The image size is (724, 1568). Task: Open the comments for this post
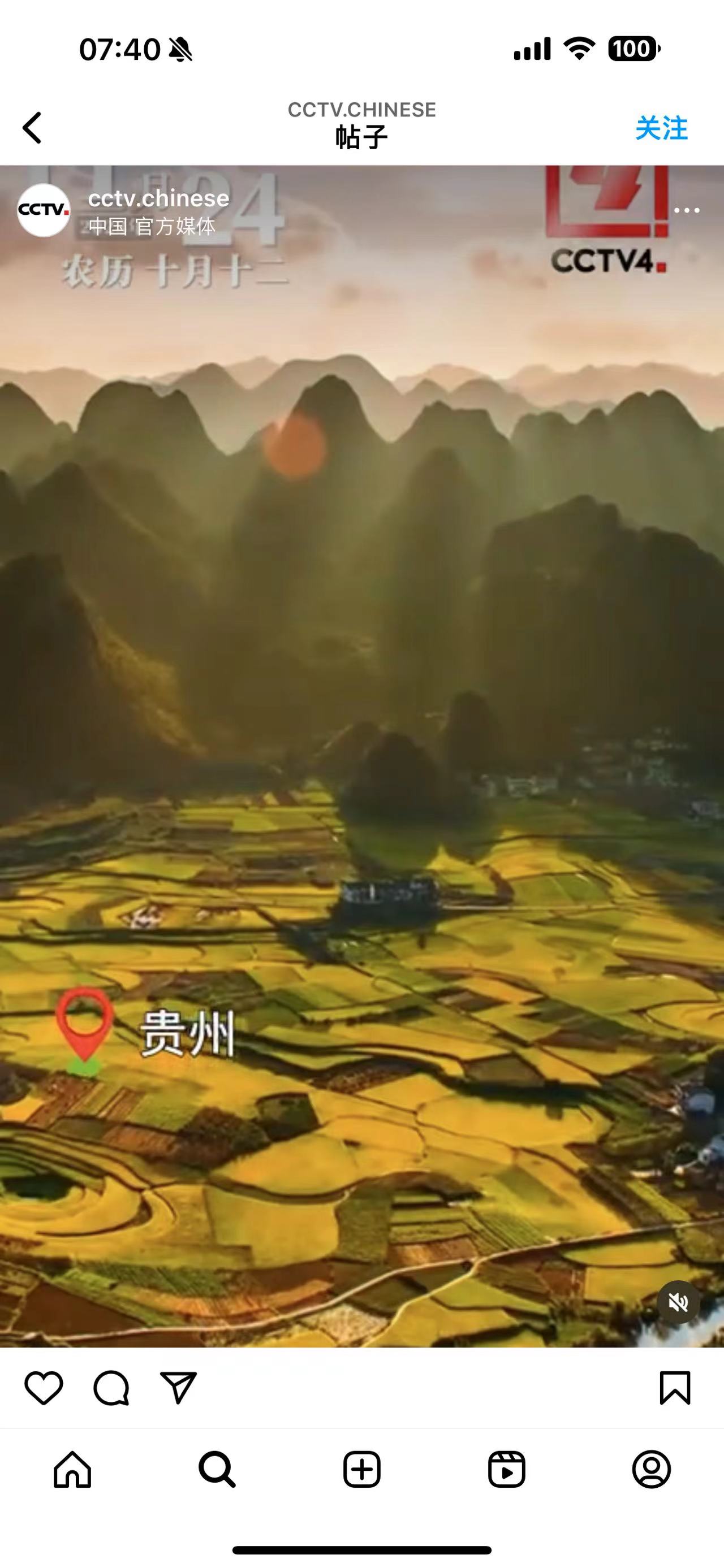coord(111,1388)
